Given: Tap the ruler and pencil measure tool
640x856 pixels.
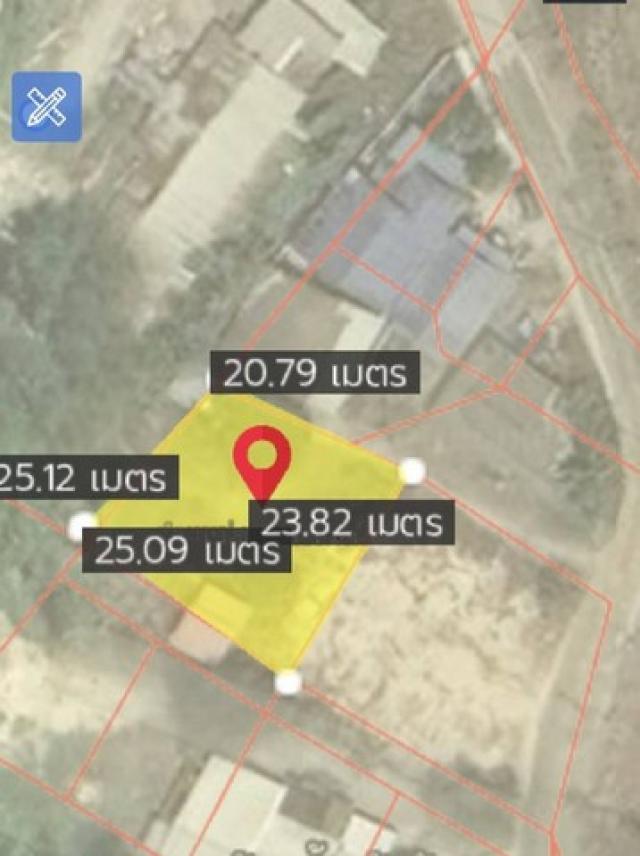Looking at the screenshot, I should 46,106.
